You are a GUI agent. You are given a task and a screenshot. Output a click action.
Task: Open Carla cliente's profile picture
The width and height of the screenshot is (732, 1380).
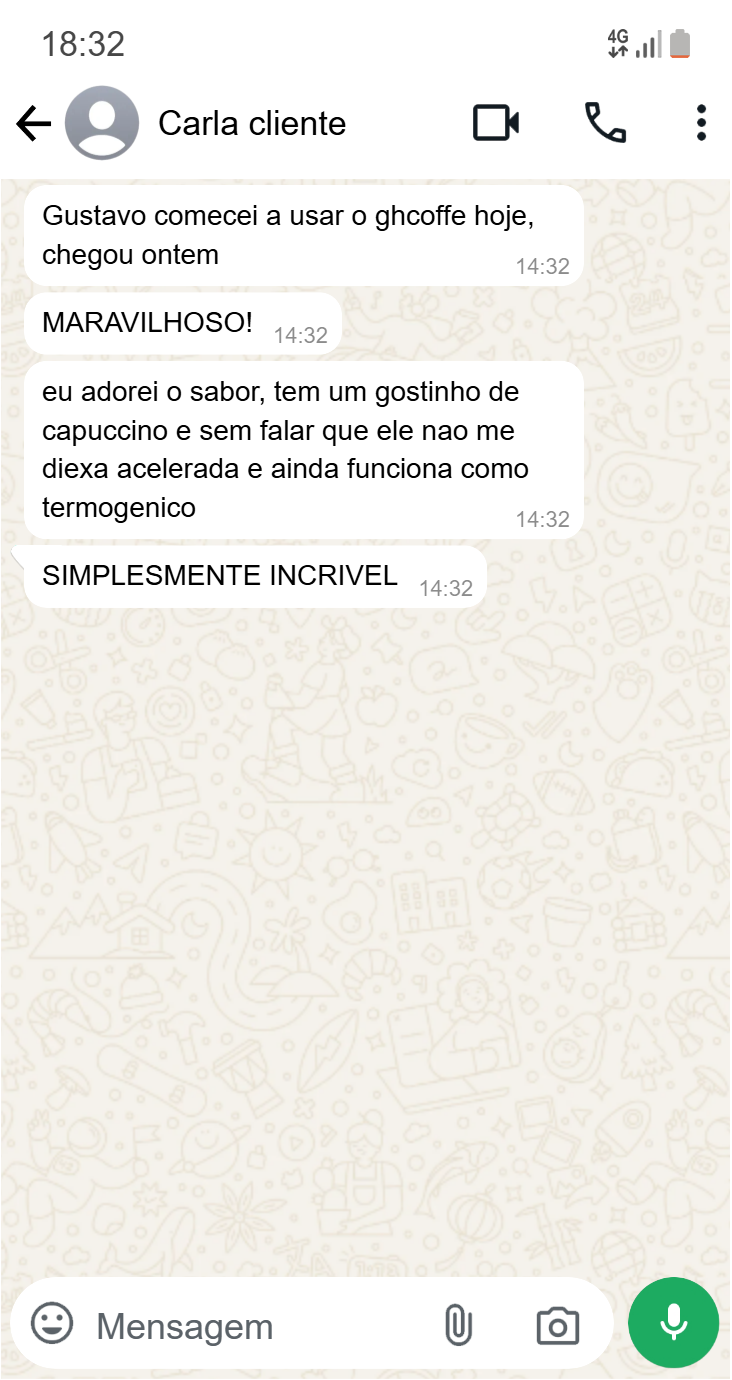tap(102, 123)
